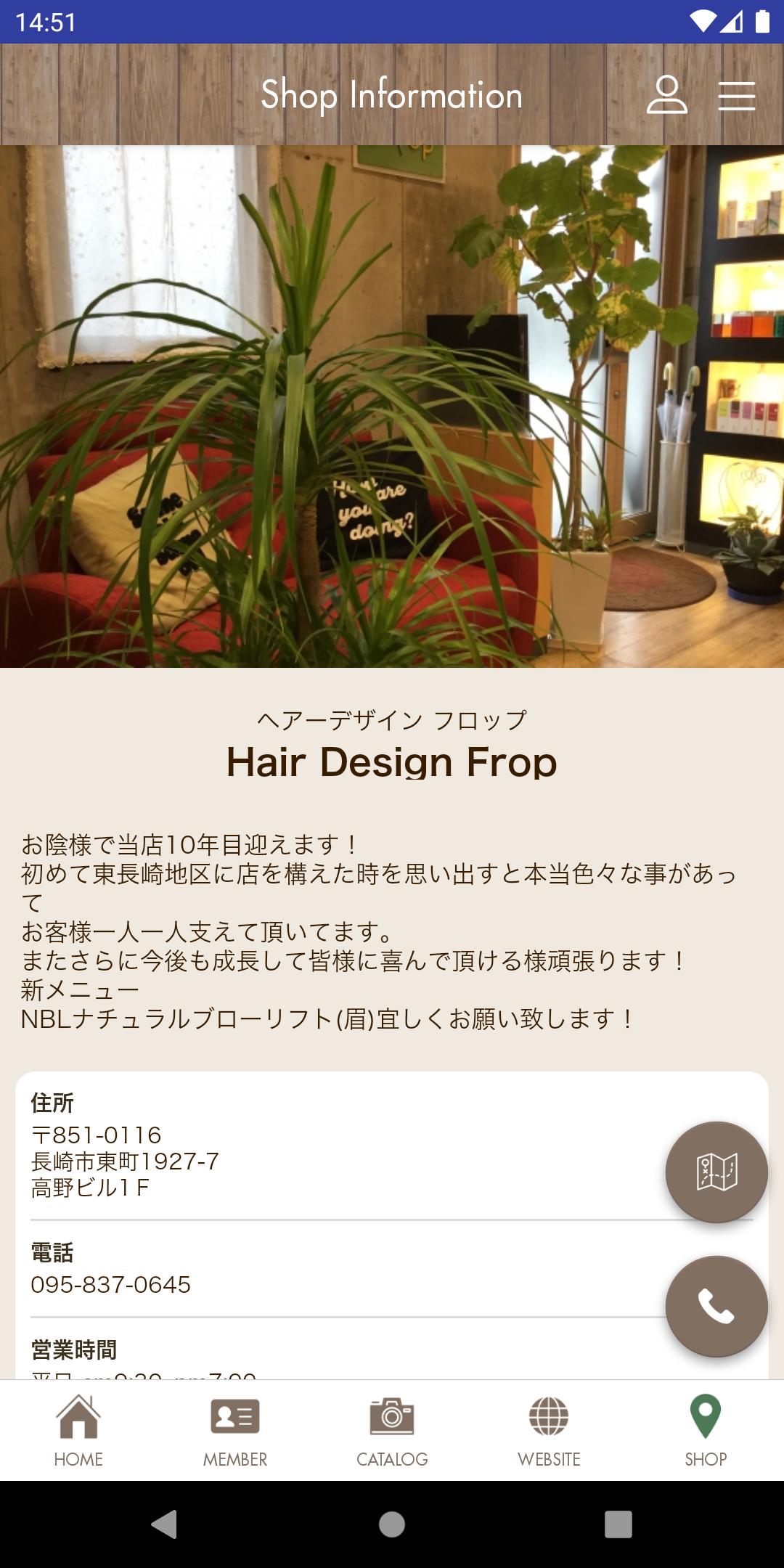Switch to the HOME tab
This screenshot has height=1568, width=784.
pyautogui.click(x=78, y=1430)
